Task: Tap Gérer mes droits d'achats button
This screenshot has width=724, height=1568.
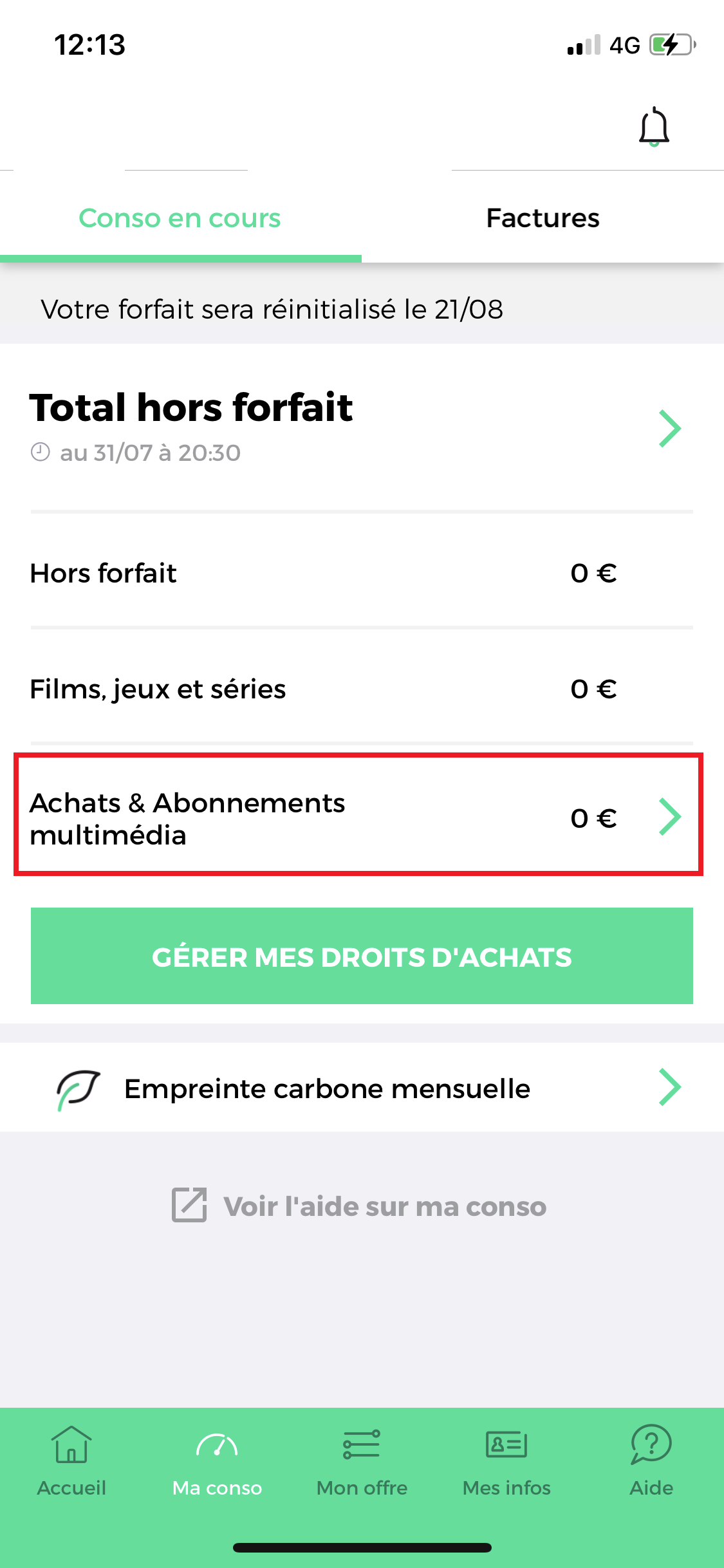Action: [362, 957]
